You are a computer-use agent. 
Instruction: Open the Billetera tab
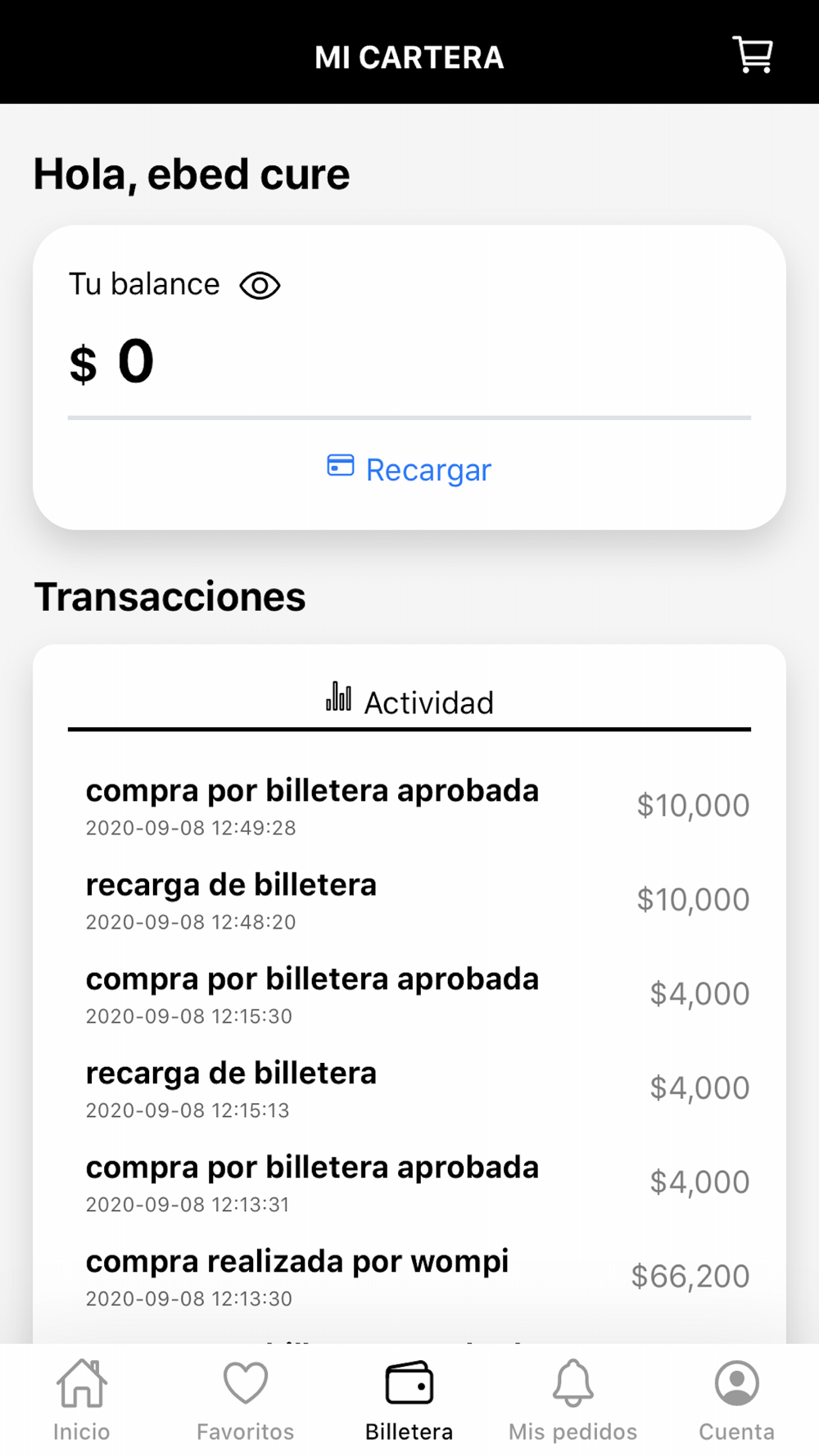coord(409,1400)
